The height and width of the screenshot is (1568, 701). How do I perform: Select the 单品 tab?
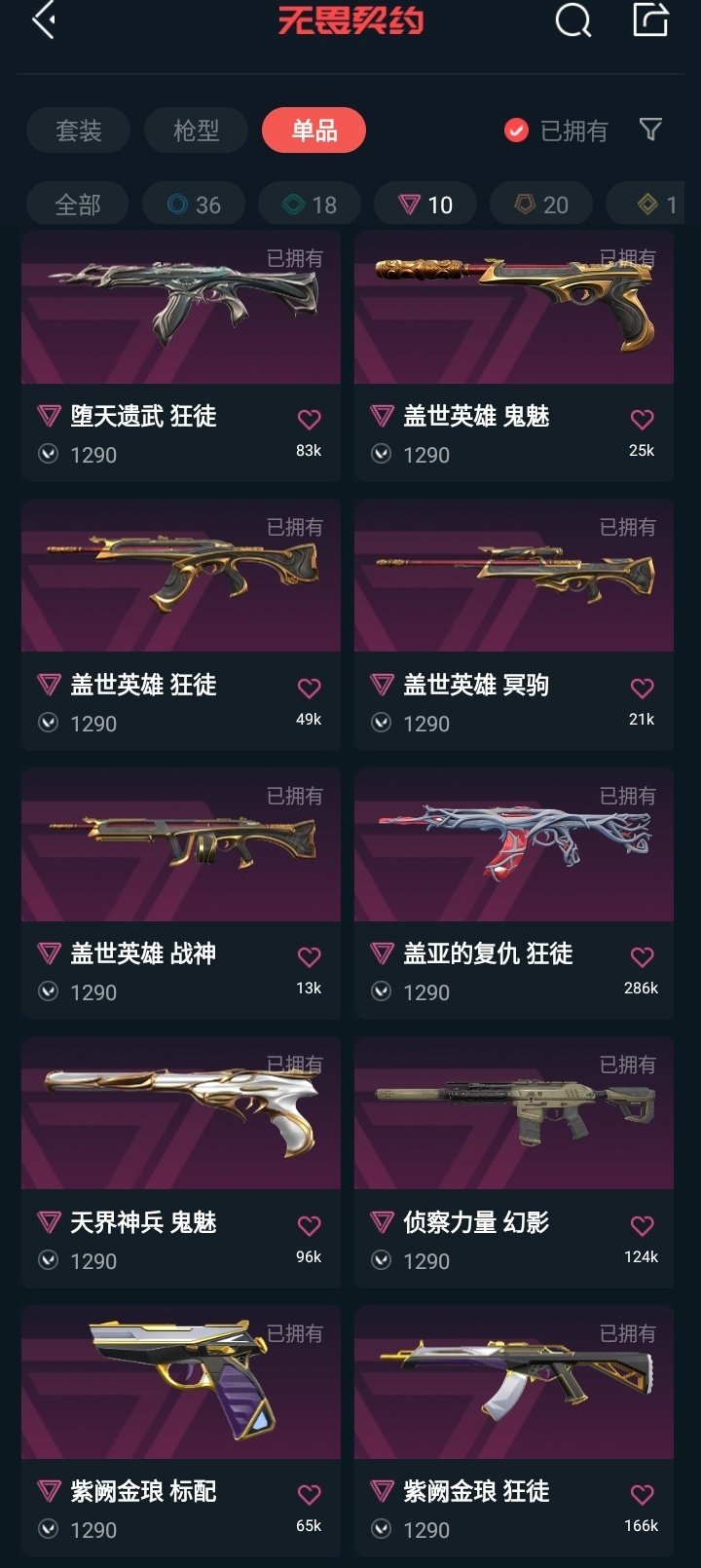(x=314, y=131)
